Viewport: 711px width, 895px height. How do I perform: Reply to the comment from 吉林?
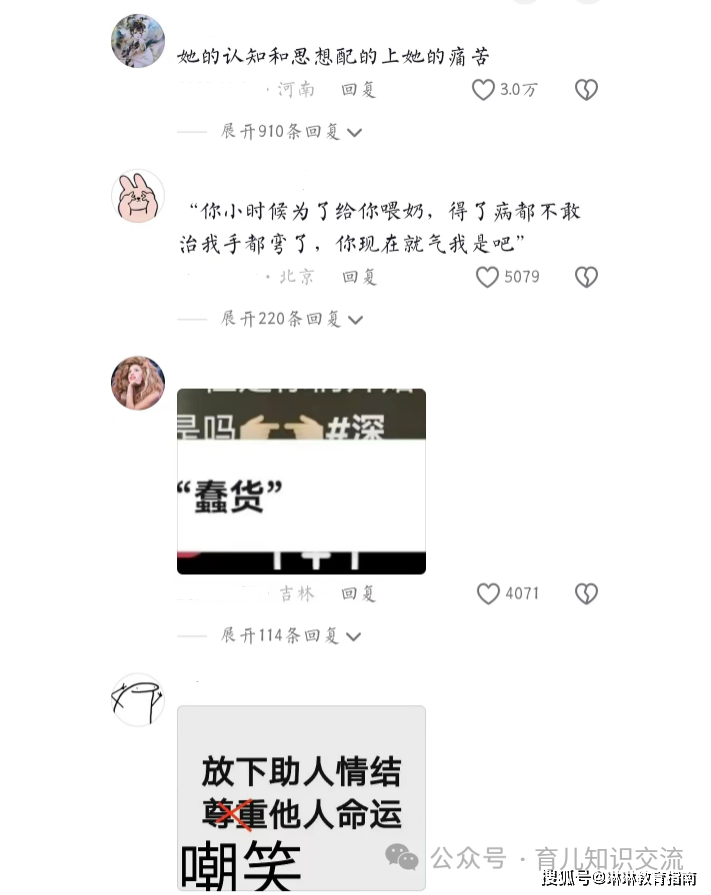pyautogui.click(x=358, y=594)
